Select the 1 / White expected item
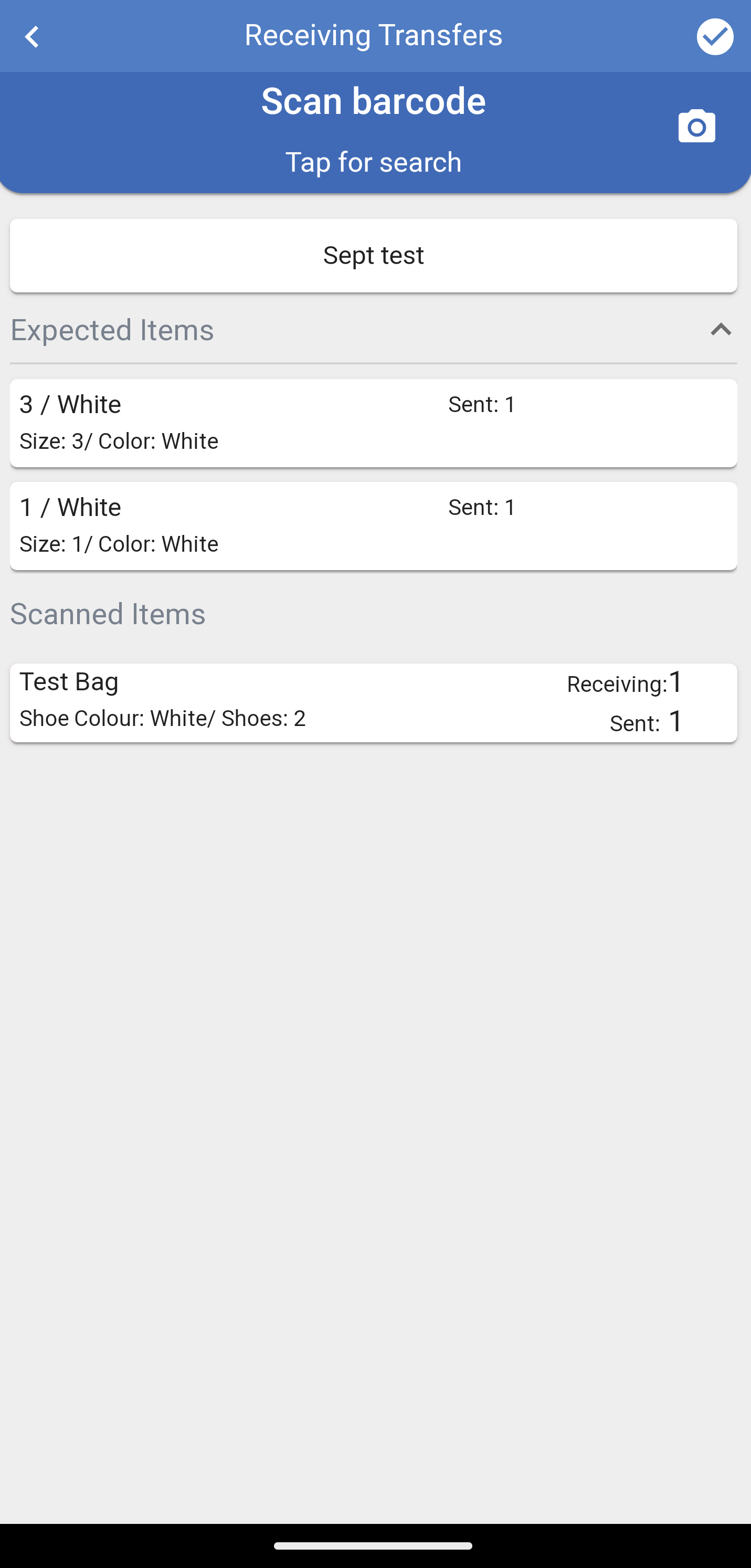The width and height of the screenshot is (751, 1568). pos(373,526)
